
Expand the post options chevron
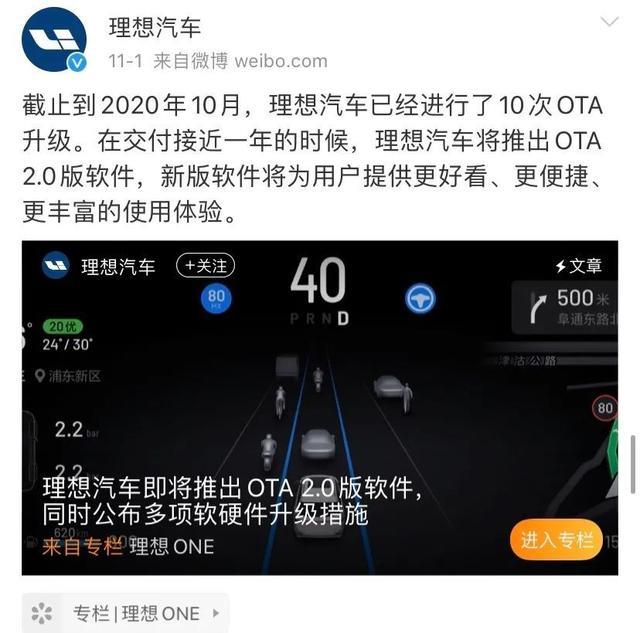click(x=607, y=23)
